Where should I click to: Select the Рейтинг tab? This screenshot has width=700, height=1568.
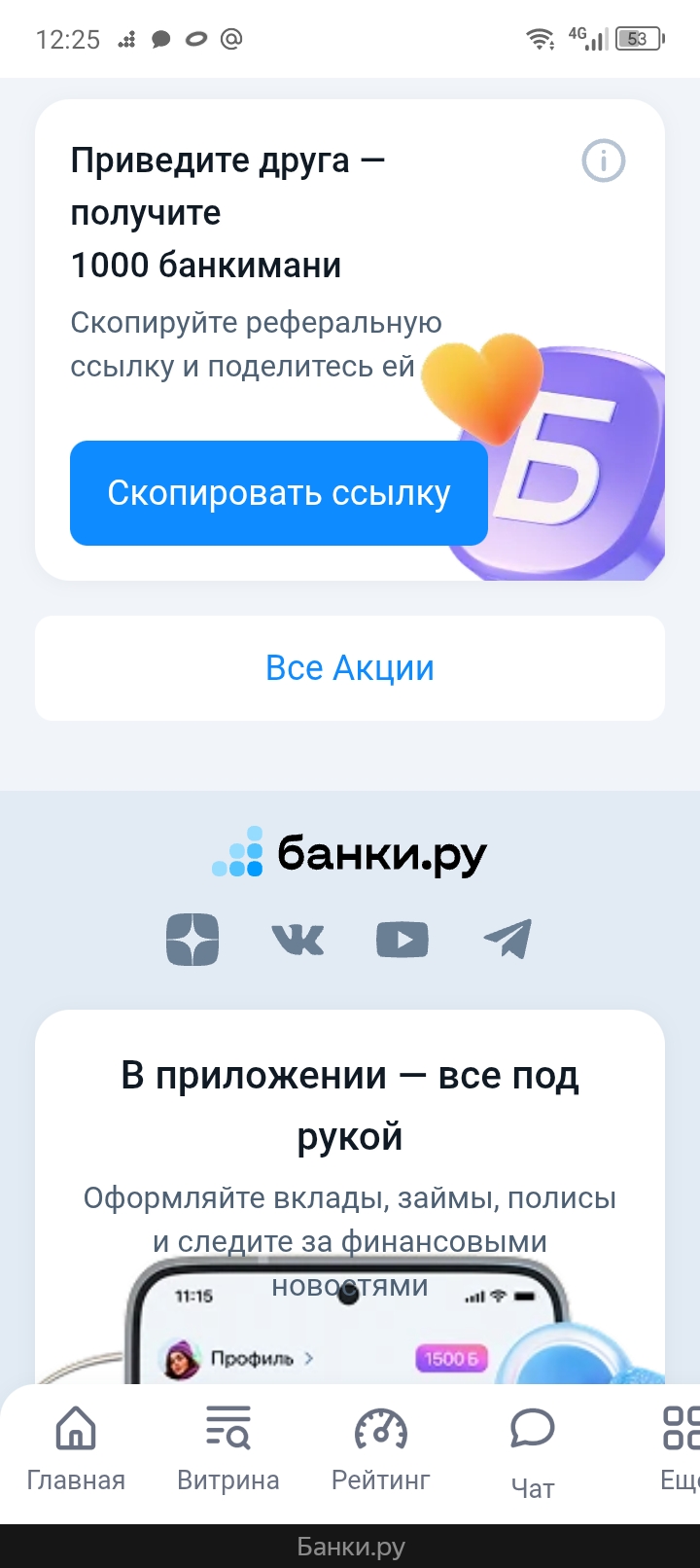point(380,1449)
